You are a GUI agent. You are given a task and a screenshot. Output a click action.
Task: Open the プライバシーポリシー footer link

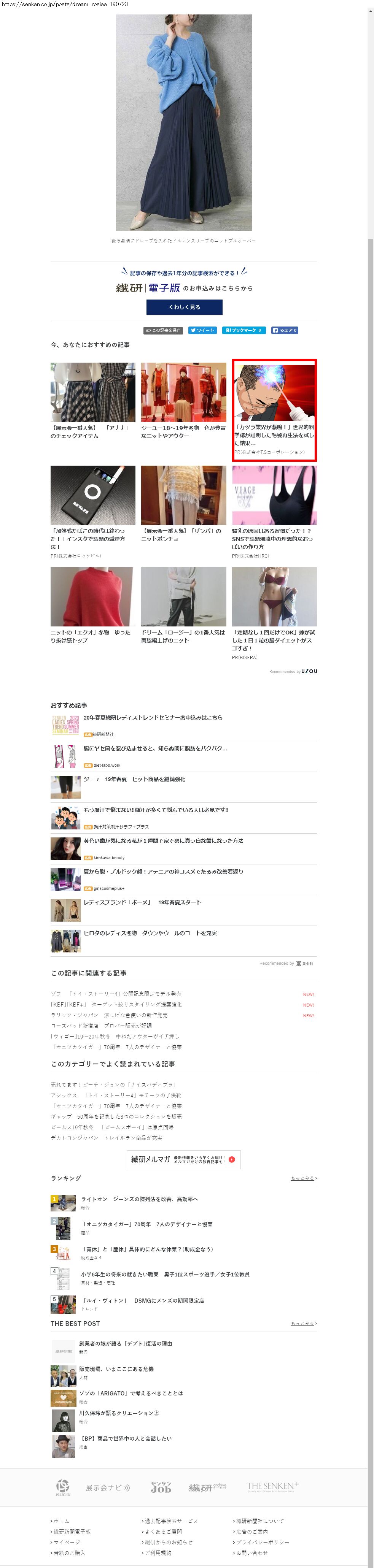[x=263, y=1542]
